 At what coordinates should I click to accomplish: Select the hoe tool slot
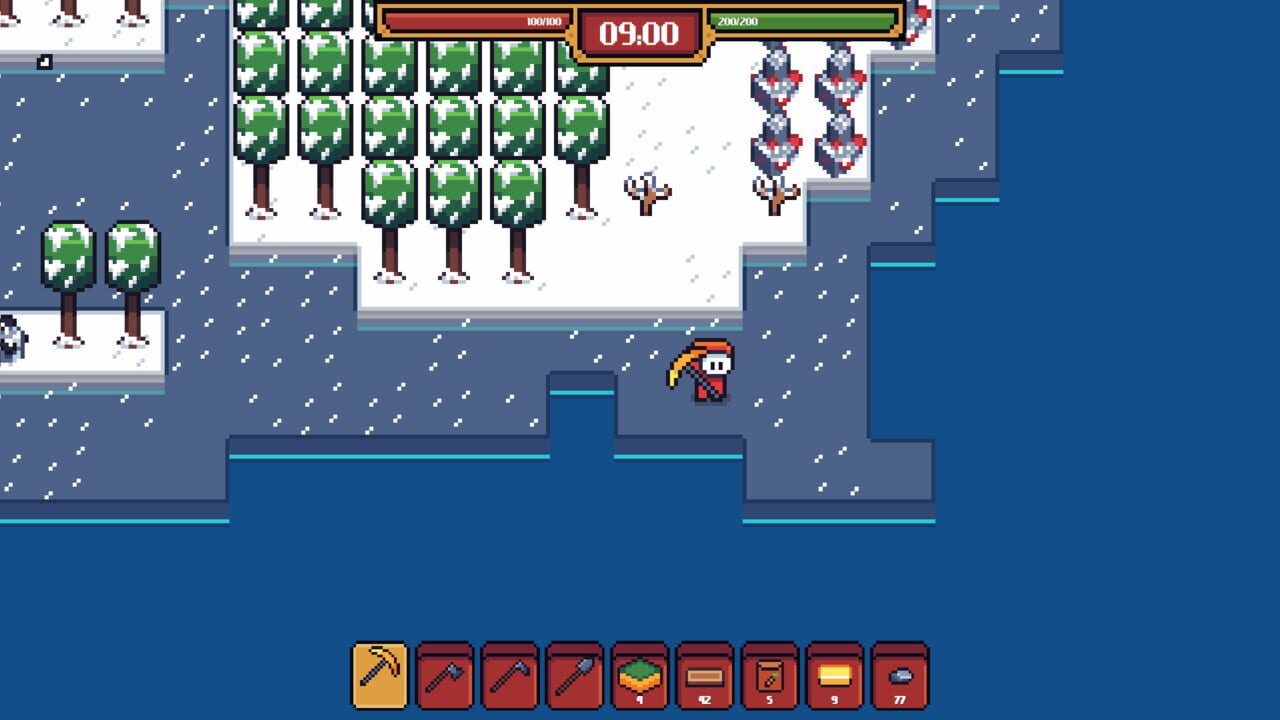point(510,675)
